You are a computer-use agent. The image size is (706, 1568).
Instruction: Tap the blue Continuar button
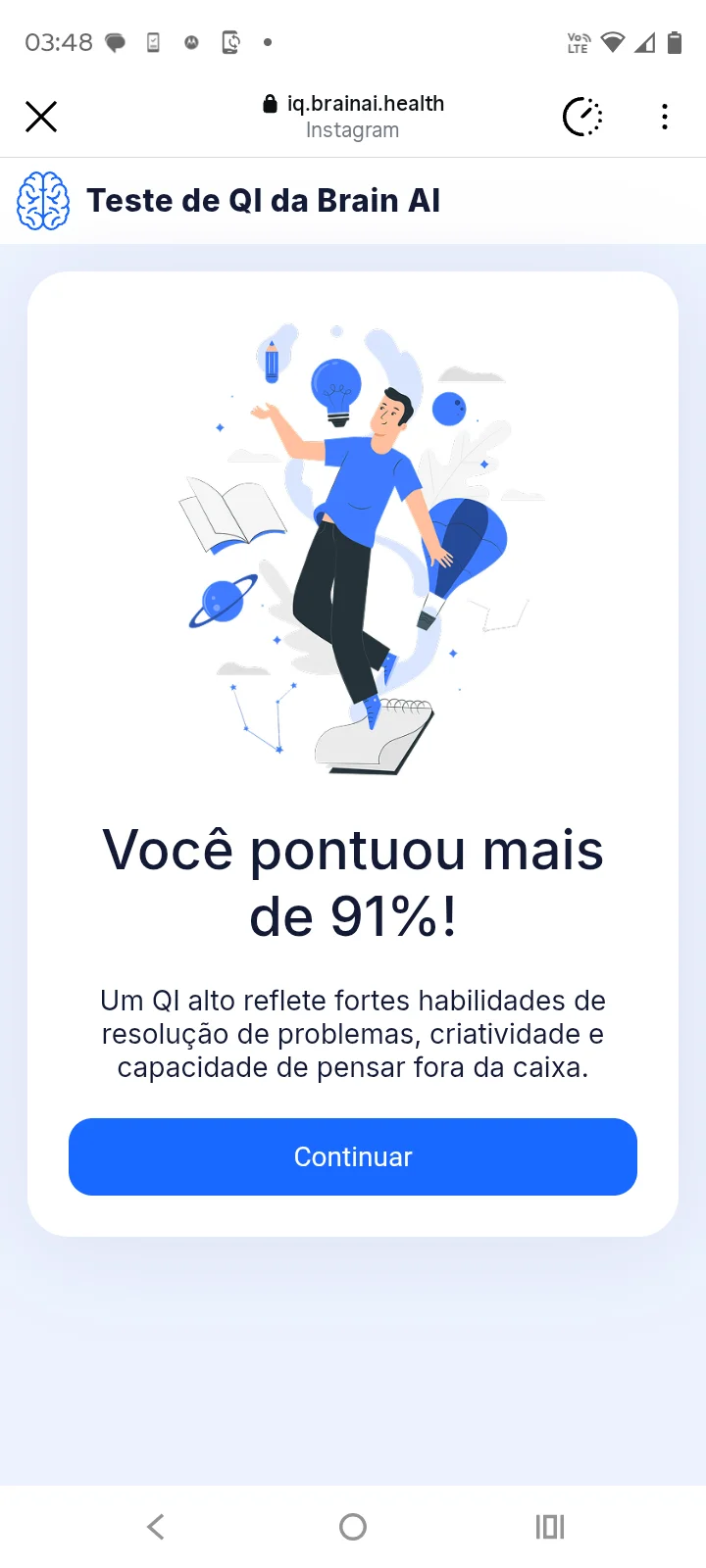[353, 1156]
